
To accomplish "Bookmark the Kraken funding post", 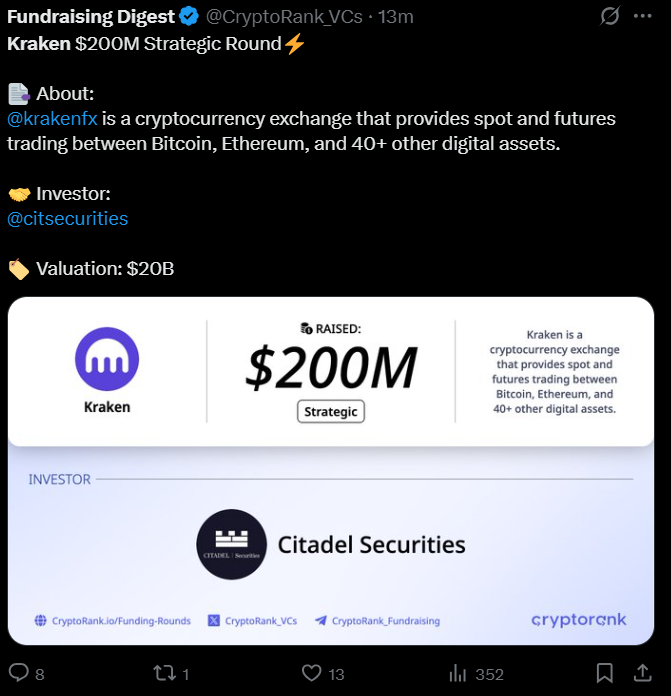I will (x=605, y=673).
